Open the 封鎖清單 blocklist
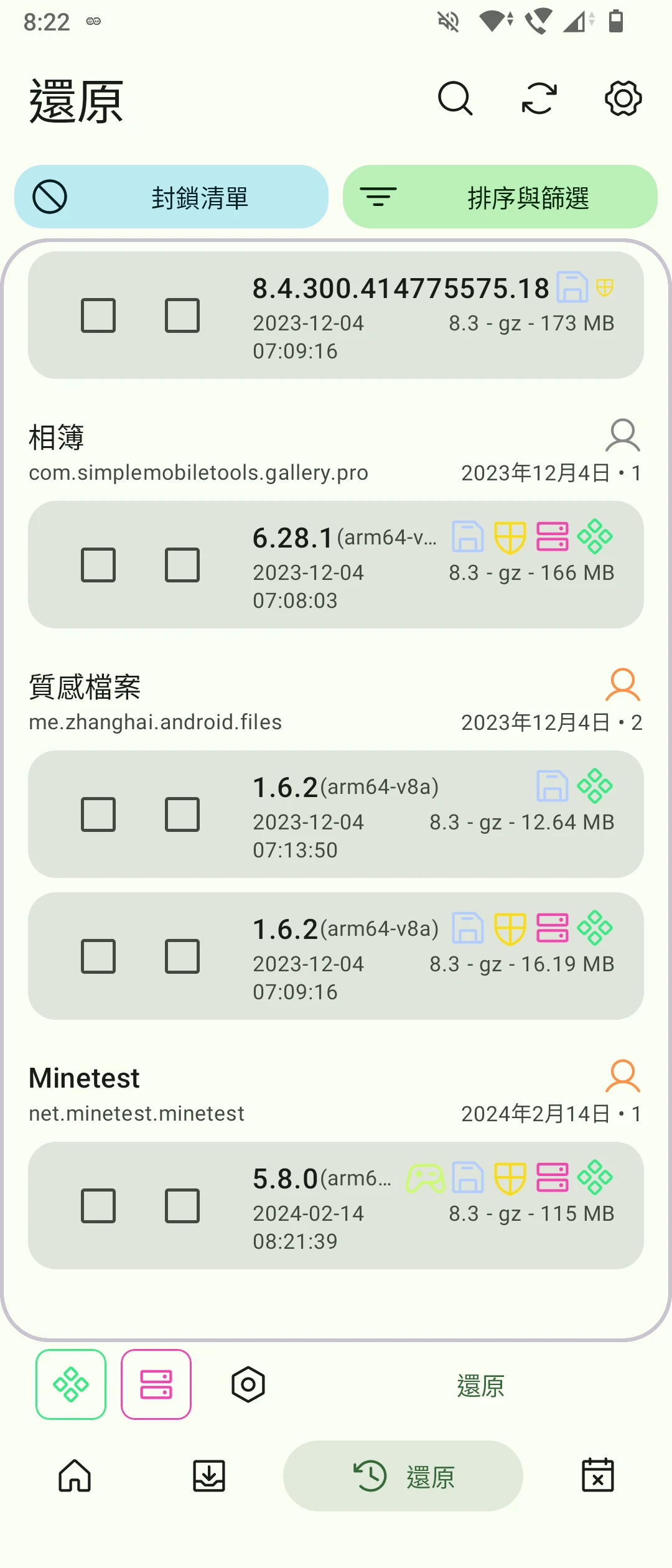Viewport: 672px width, 1568px height. tap(171, 197)
